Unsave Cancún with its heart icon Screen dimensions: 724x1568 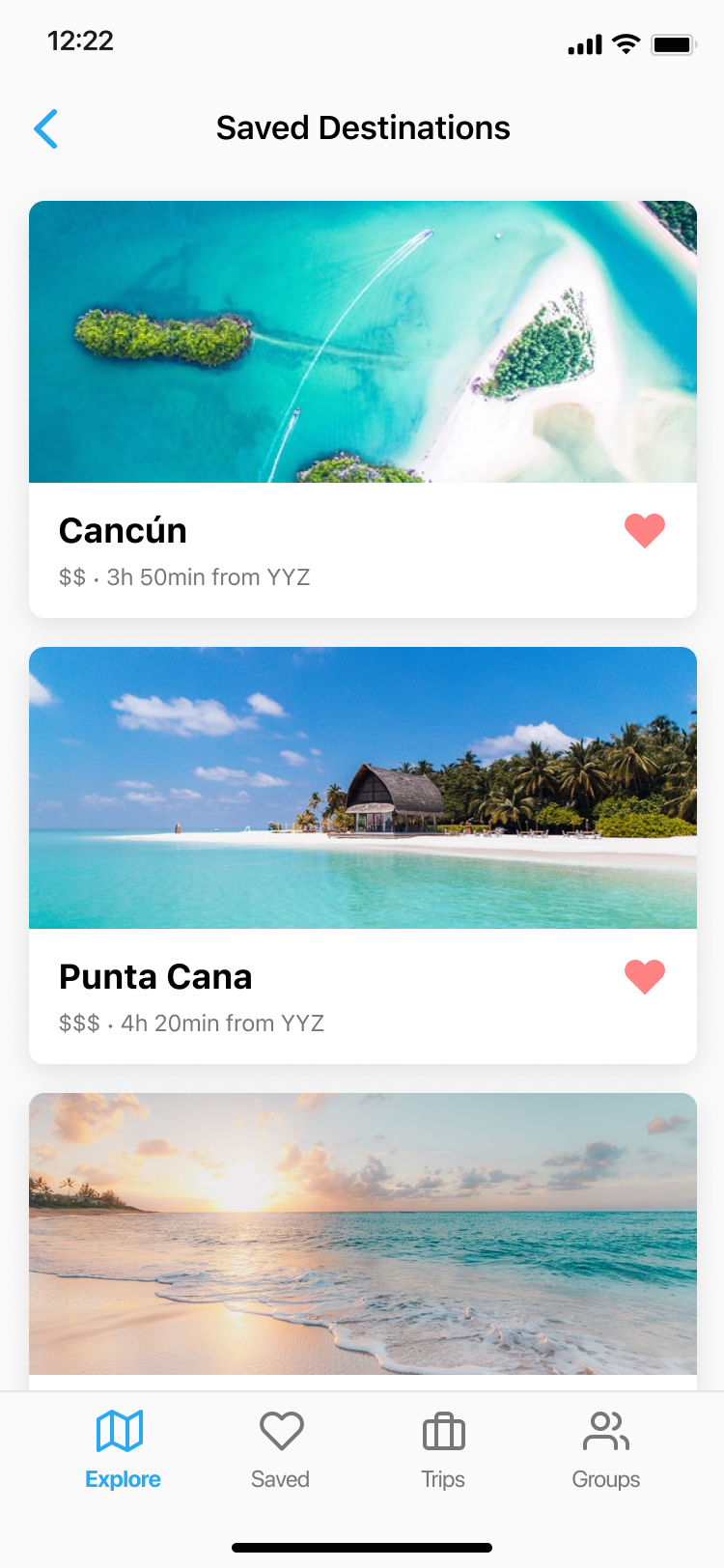coord(645,530)
